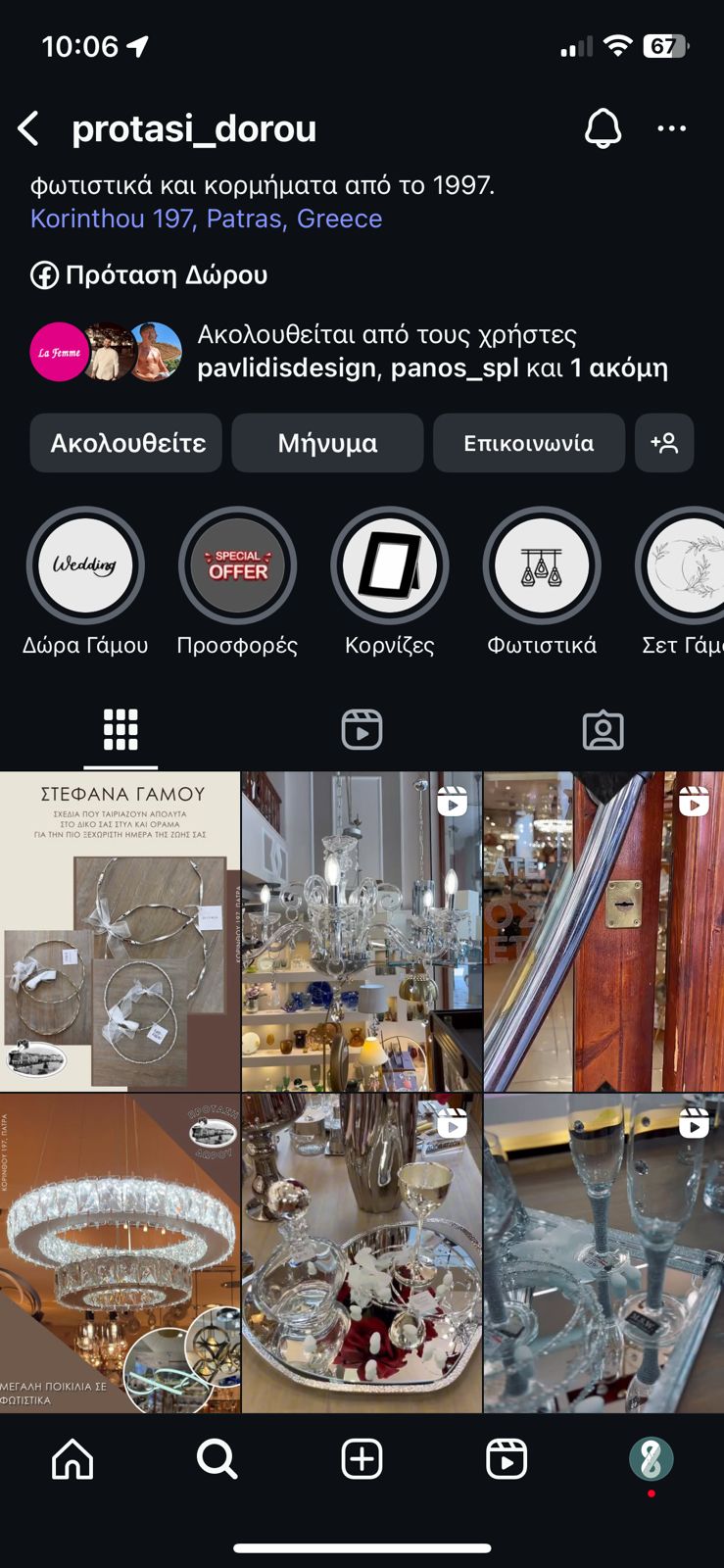Show suggested accounts with add-person icon
The width and height of the screenshot is (724, 1568).
(664, 443)
